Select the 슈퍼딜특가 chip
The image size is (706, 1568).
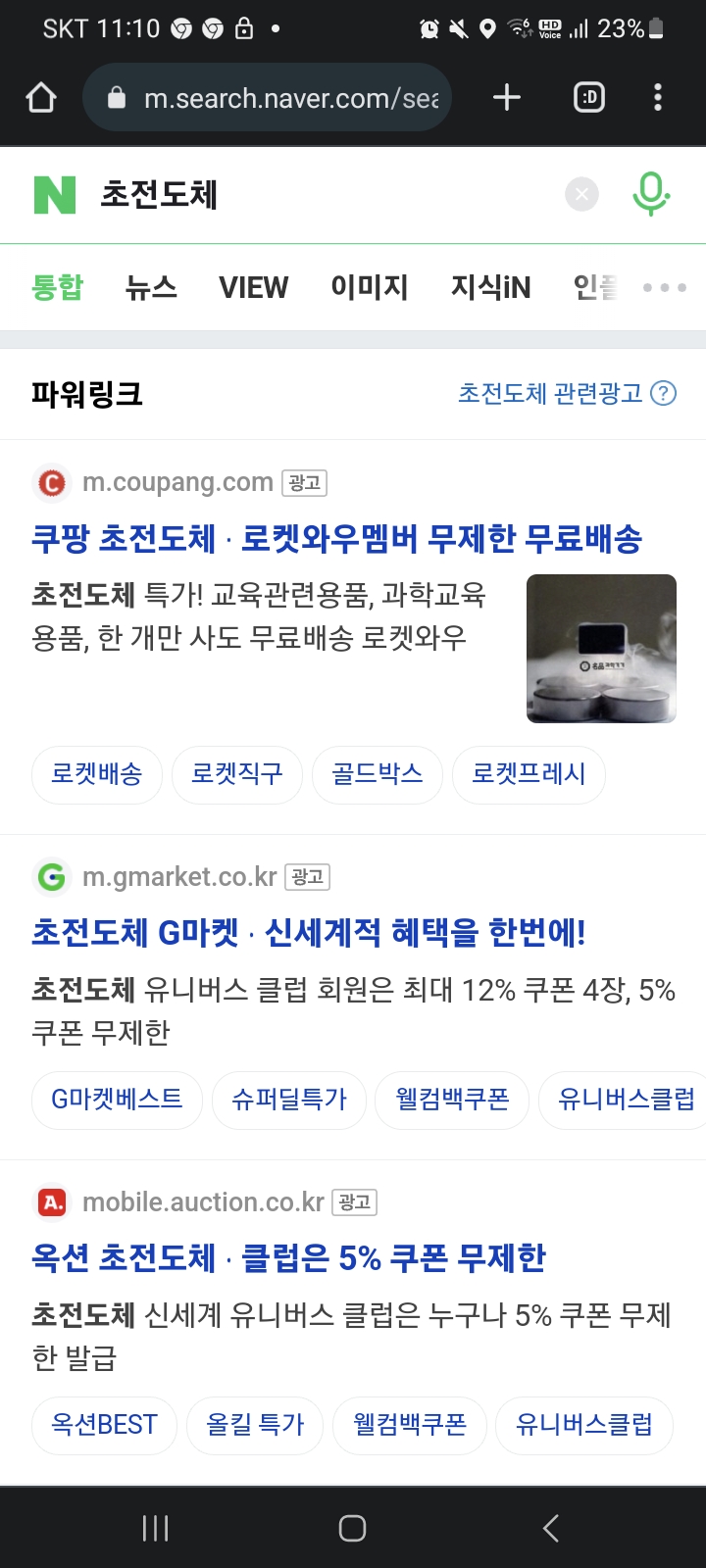pyautogui.click(x=288, y=1100)
